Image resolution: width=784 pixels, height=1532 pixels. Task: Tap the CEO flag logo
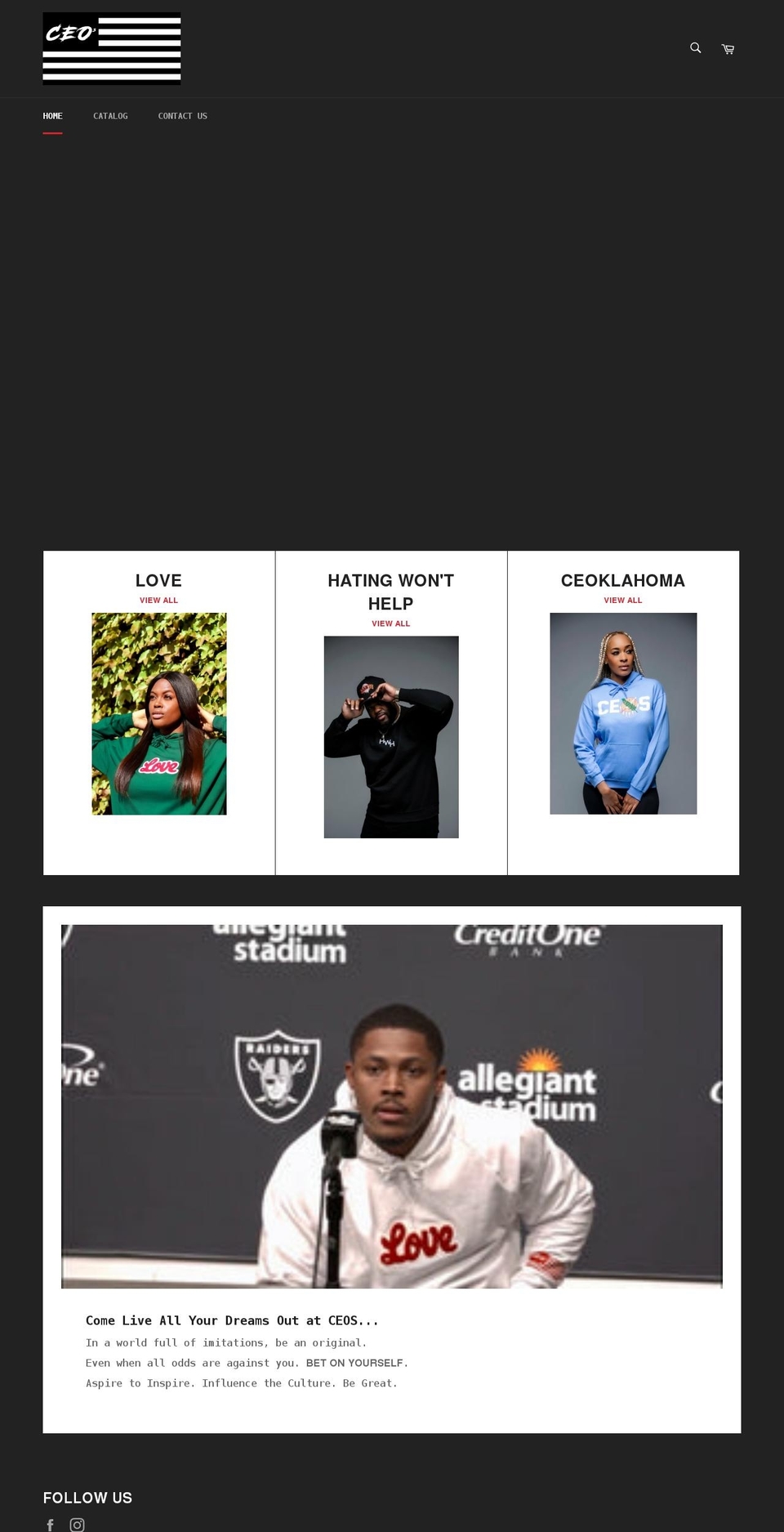point(112,48)
